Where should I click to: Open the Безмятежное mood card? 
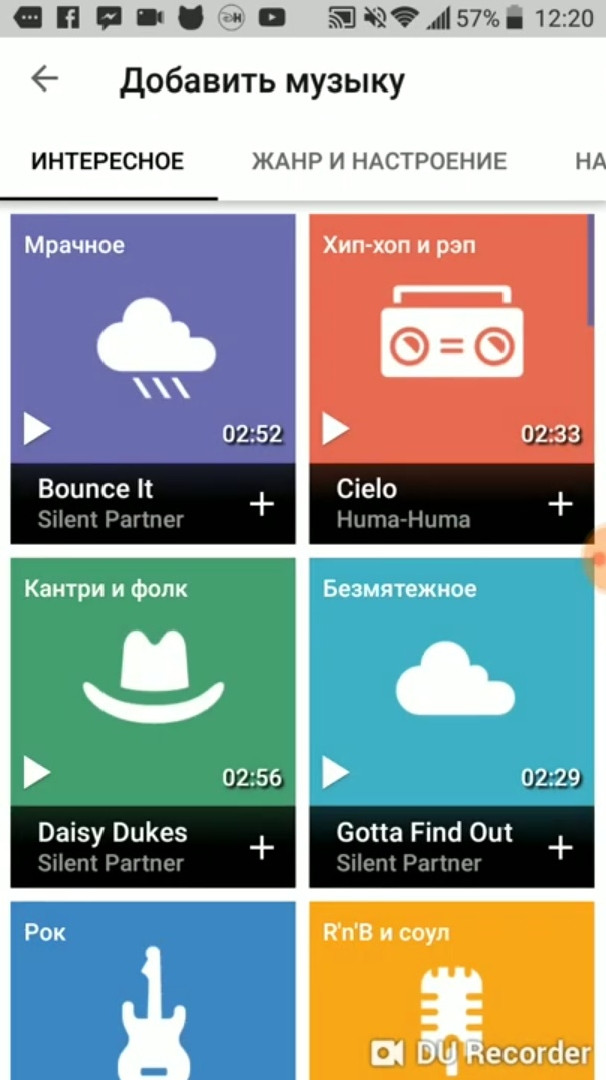point(451,680)
